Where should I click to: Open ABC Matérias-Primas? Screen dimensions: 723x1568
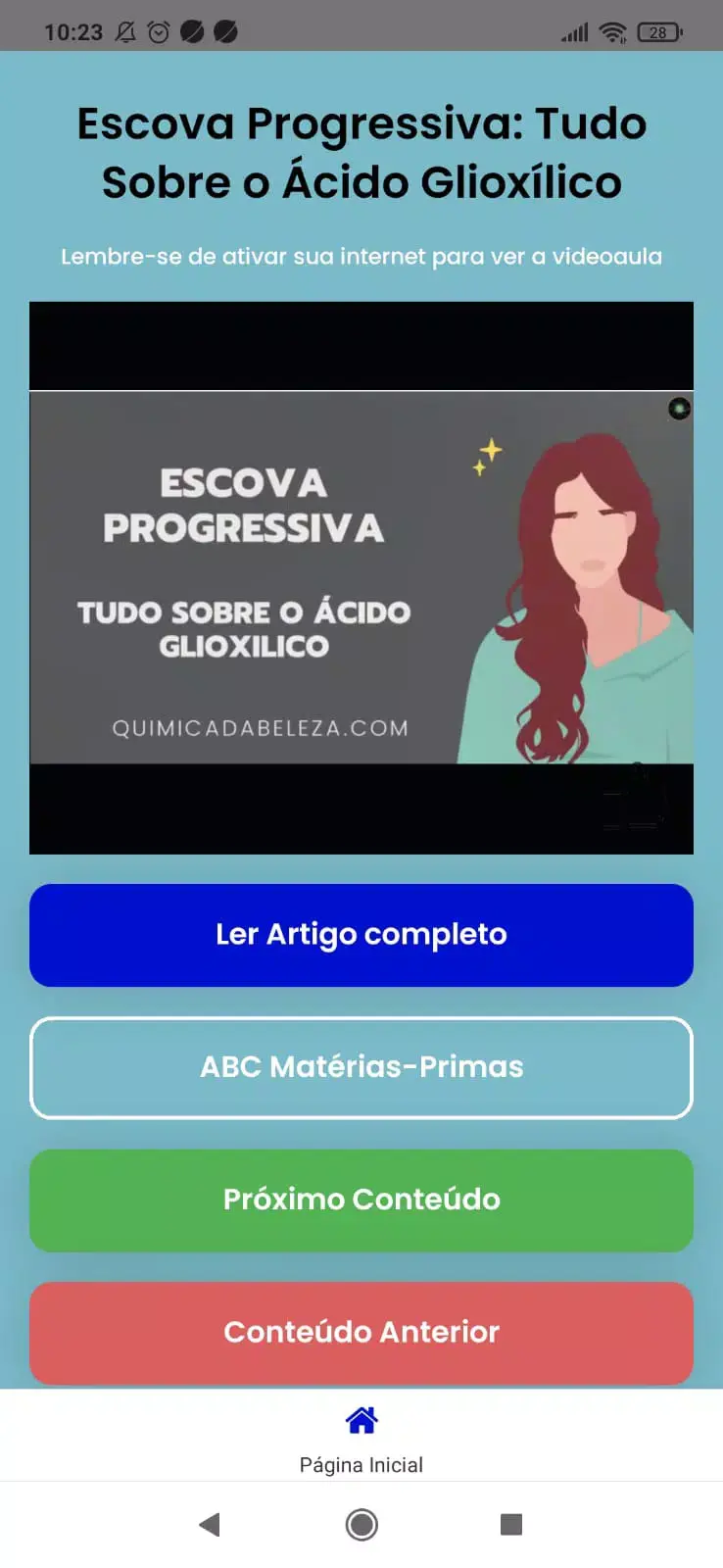click(361, 1067)
